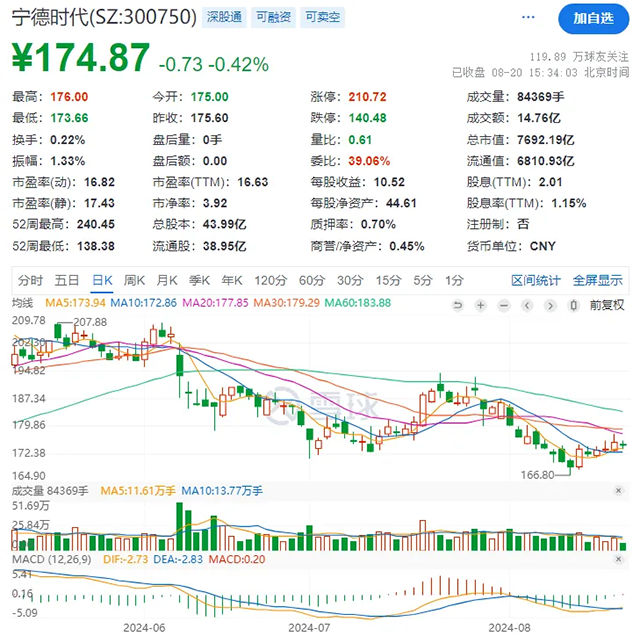Open 区间统计 range statistics
The height and width of the screenshot is (636, 640).
[536, 280]
